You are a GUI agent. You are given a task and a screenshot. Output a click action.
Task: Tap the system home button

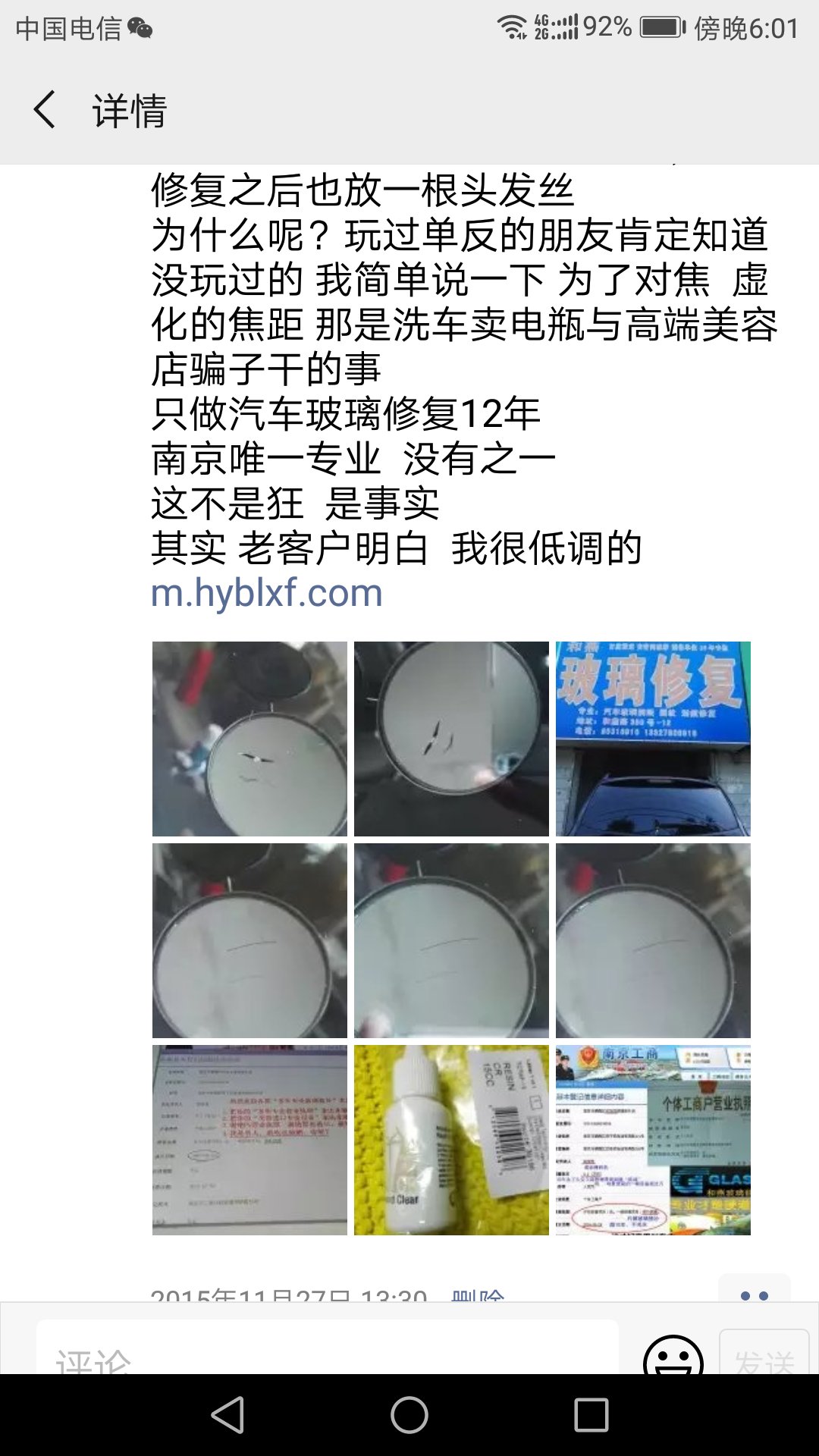(x=409, y=1415)
